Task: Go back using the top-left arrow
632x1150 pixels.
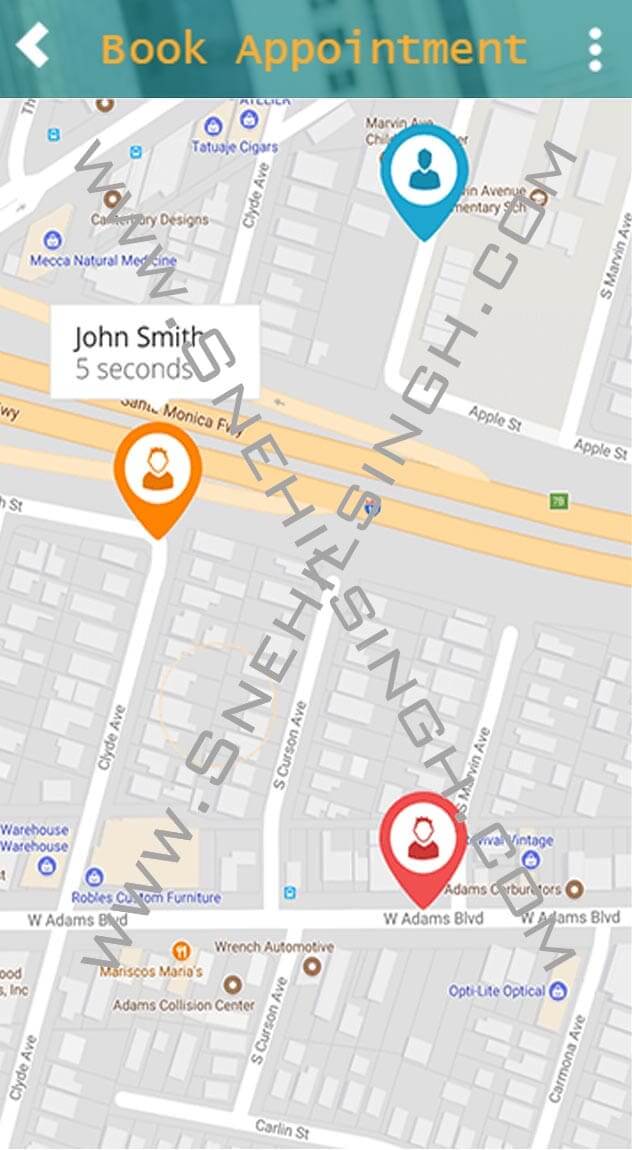Action: [x=33, y=46]
